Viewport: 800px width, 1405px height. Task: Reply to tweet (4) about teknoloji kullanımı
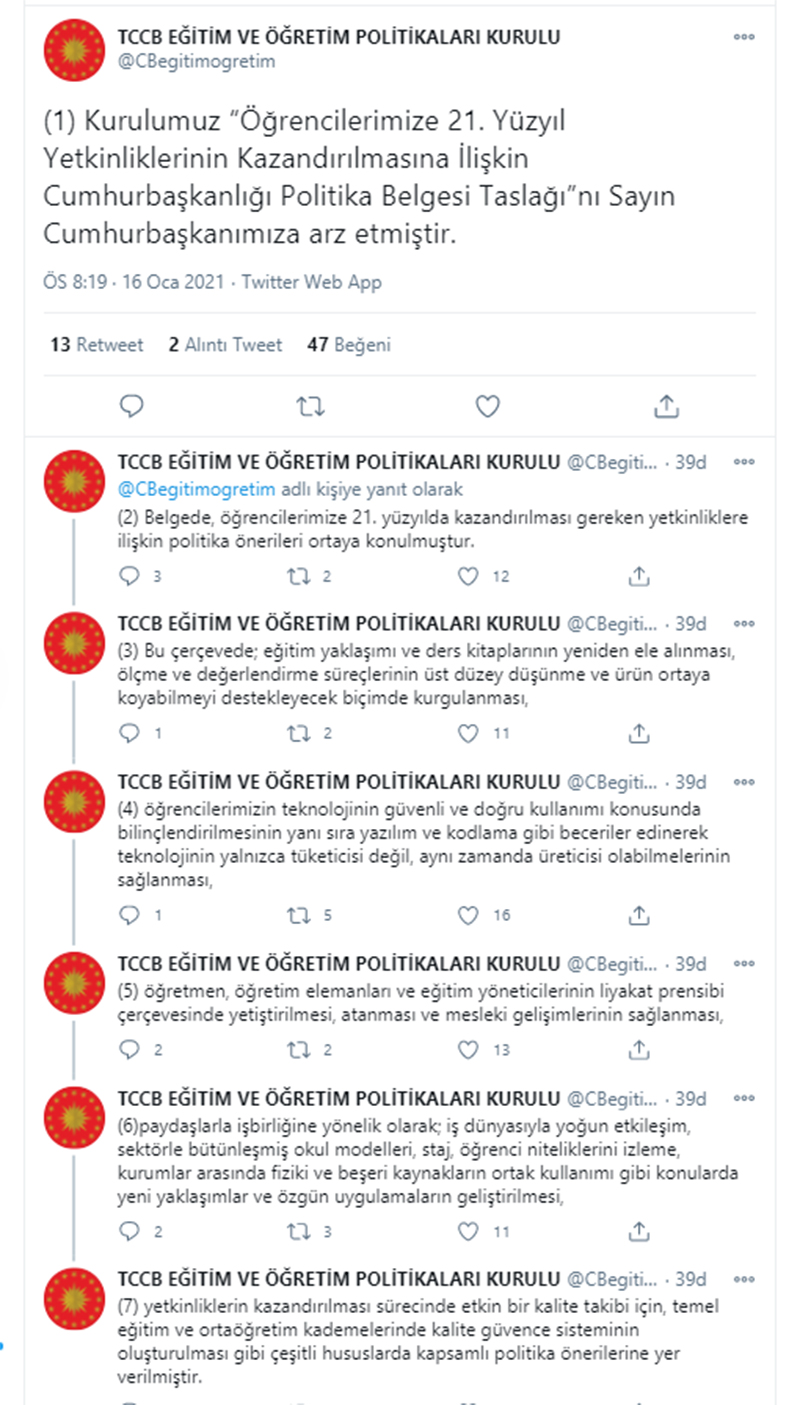129,915
